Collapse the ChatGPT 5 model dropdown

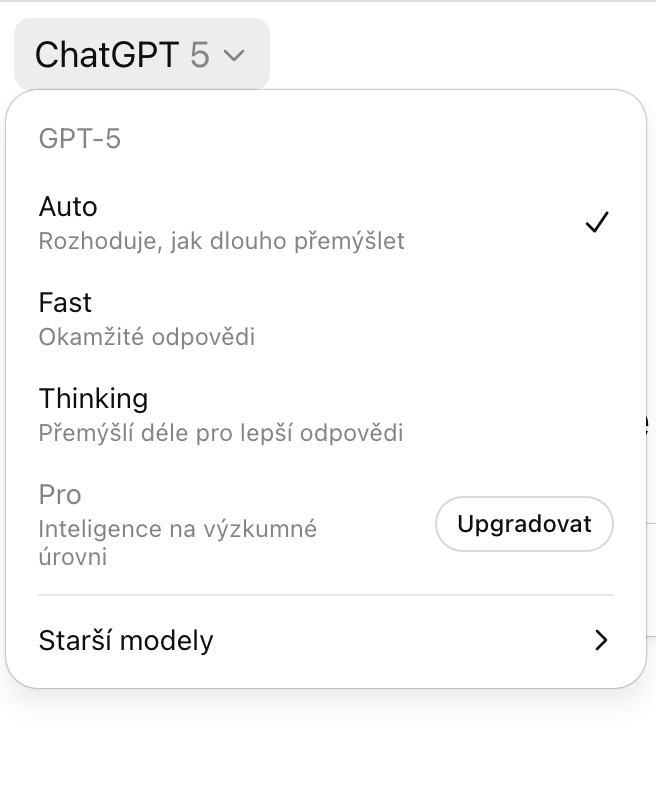[x=141, y=54]
